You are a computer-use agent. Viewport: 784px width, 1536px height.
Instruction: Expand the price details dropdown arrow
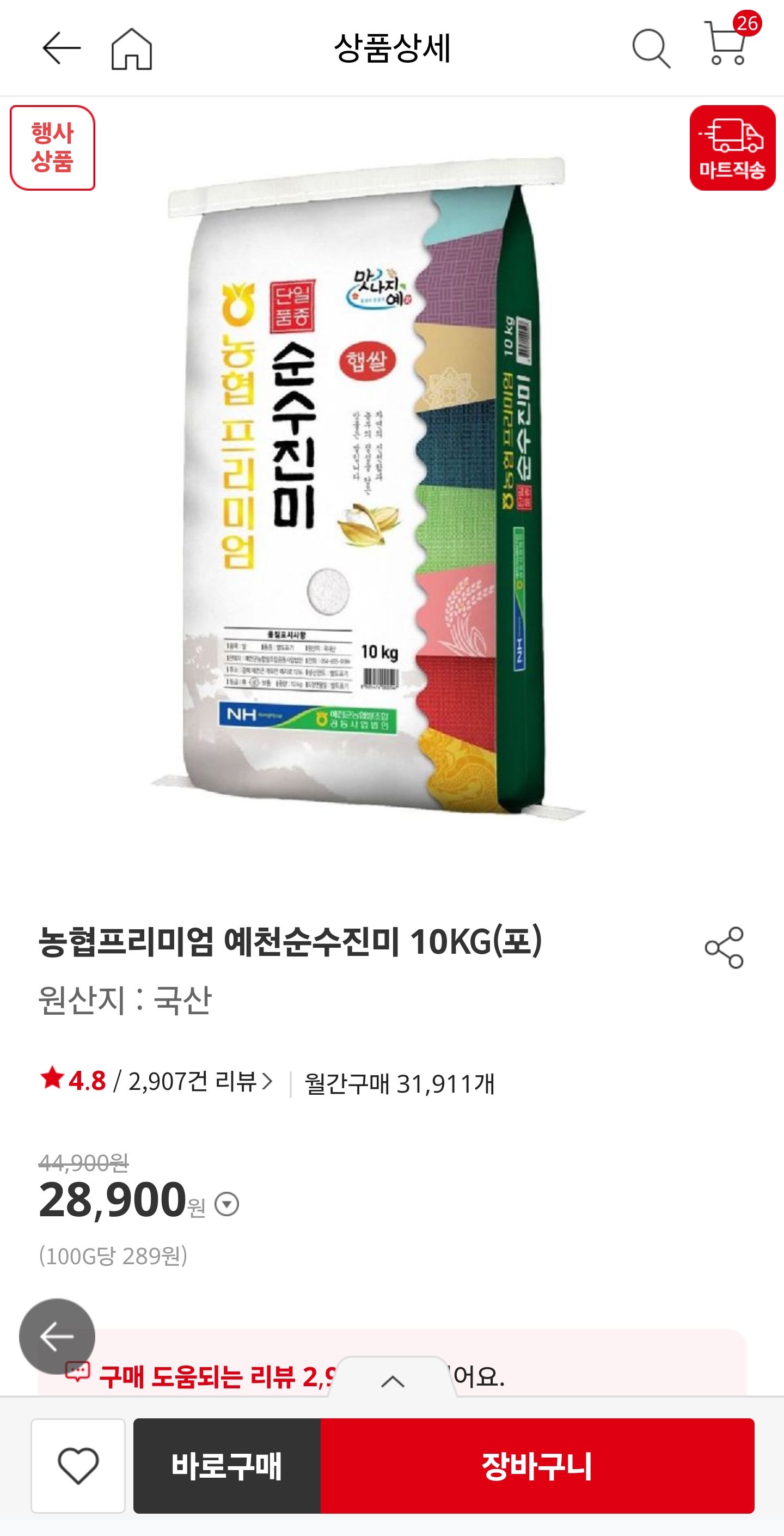coord(226,1204)
